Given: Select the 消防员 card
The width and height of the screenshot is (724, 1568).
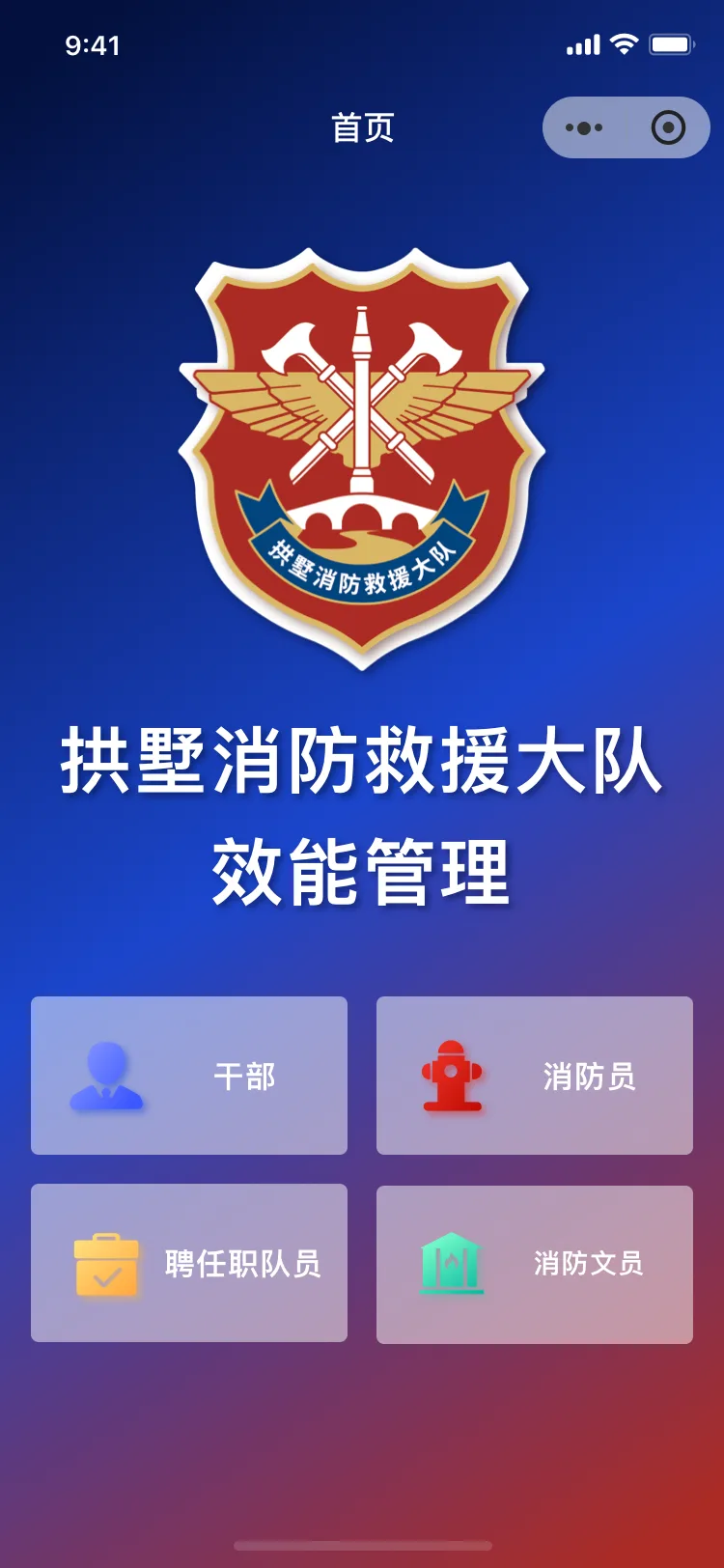Looking at the screenshot, I should point(535,1076).
